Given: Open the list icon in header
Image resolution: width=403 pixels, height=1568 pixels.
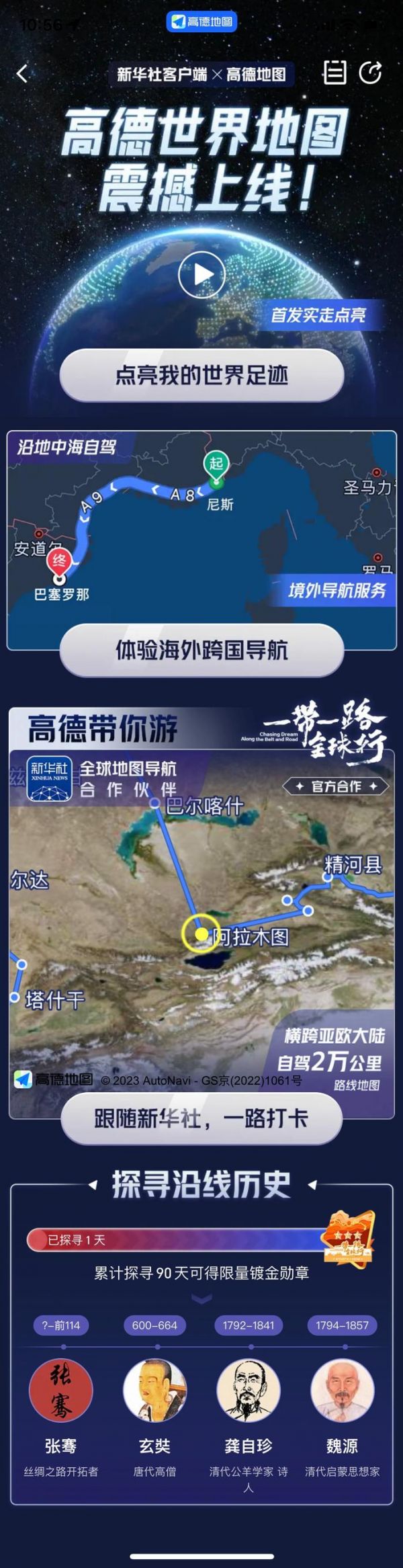Looking at the screenshot, I should (334, 73).
